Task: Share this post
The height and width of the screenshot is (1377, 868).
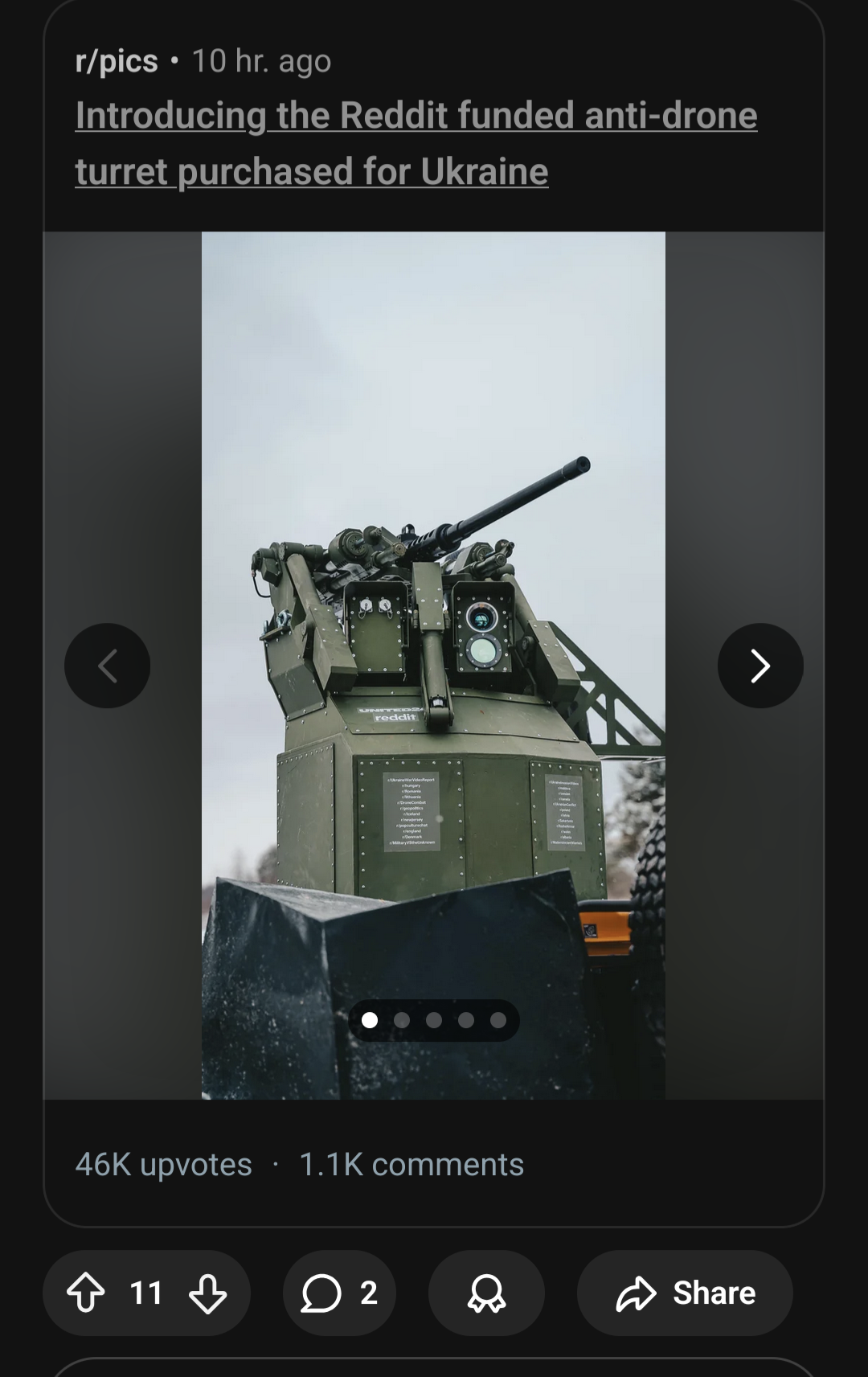Action: click(x=685, y=1293)
